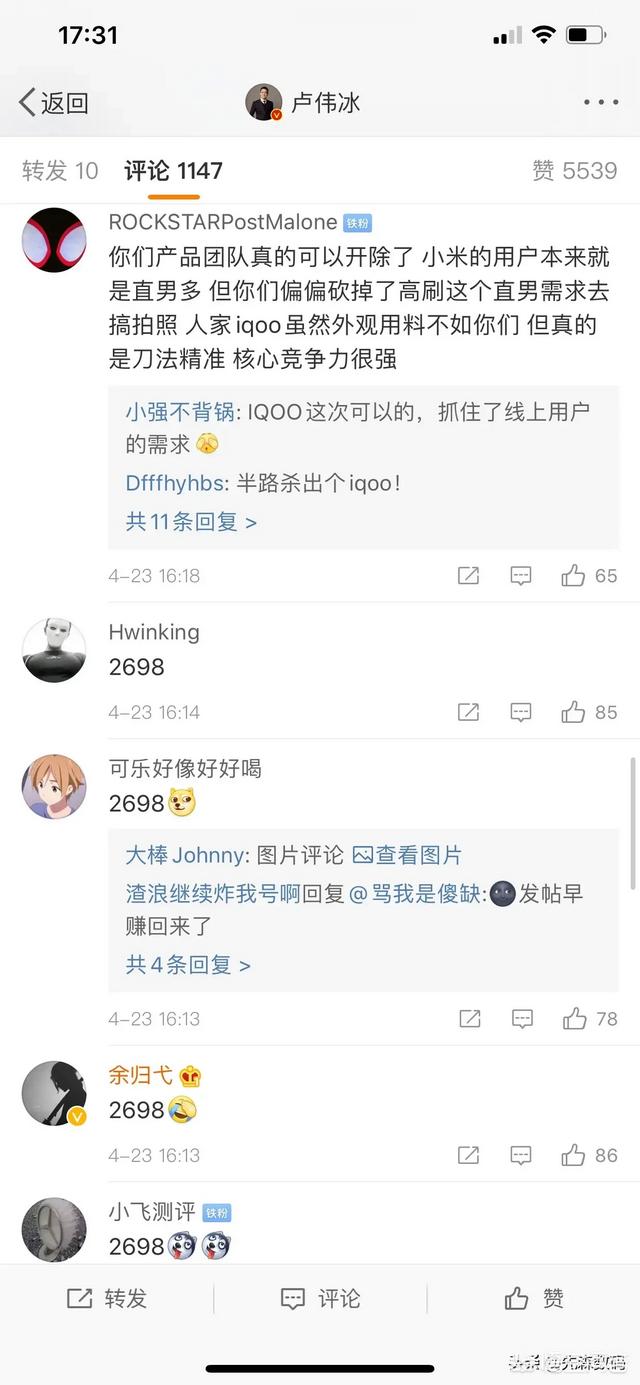
Task: Go back using the 返回 button
Action: click(53, 102)
